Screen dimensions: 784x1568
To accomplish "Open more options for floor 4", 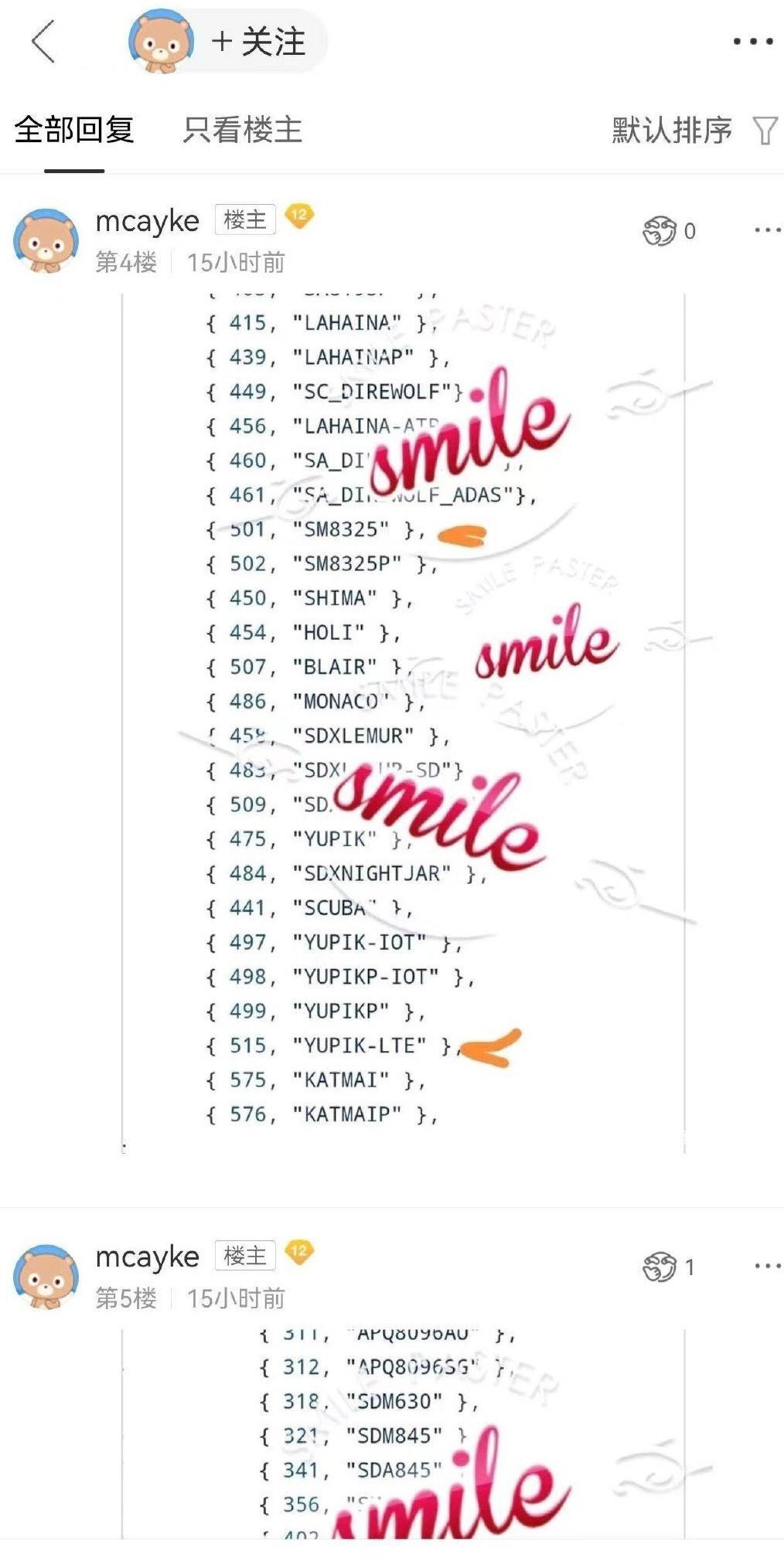I will coord(766,230).
